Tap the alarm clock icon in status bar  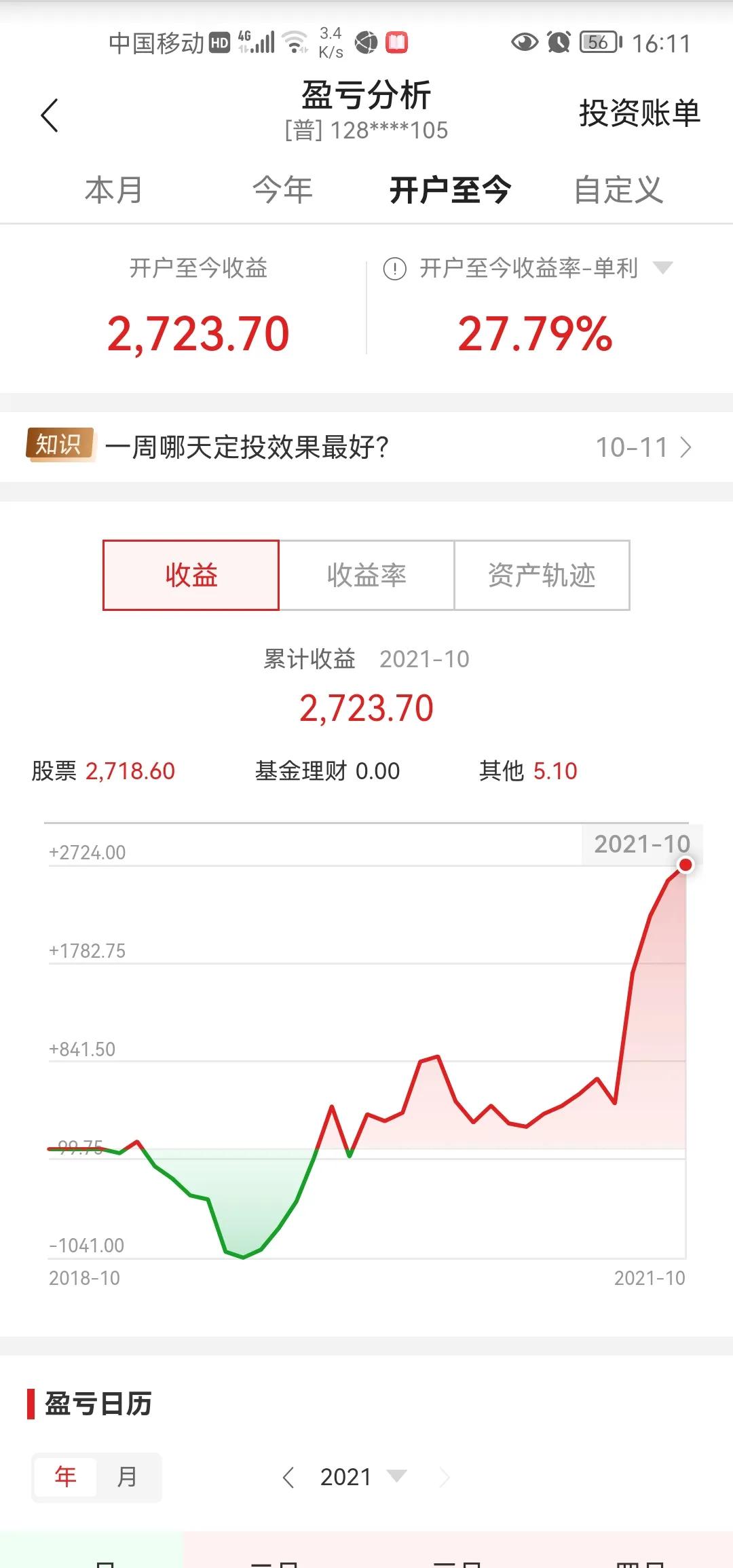(557, 42)
